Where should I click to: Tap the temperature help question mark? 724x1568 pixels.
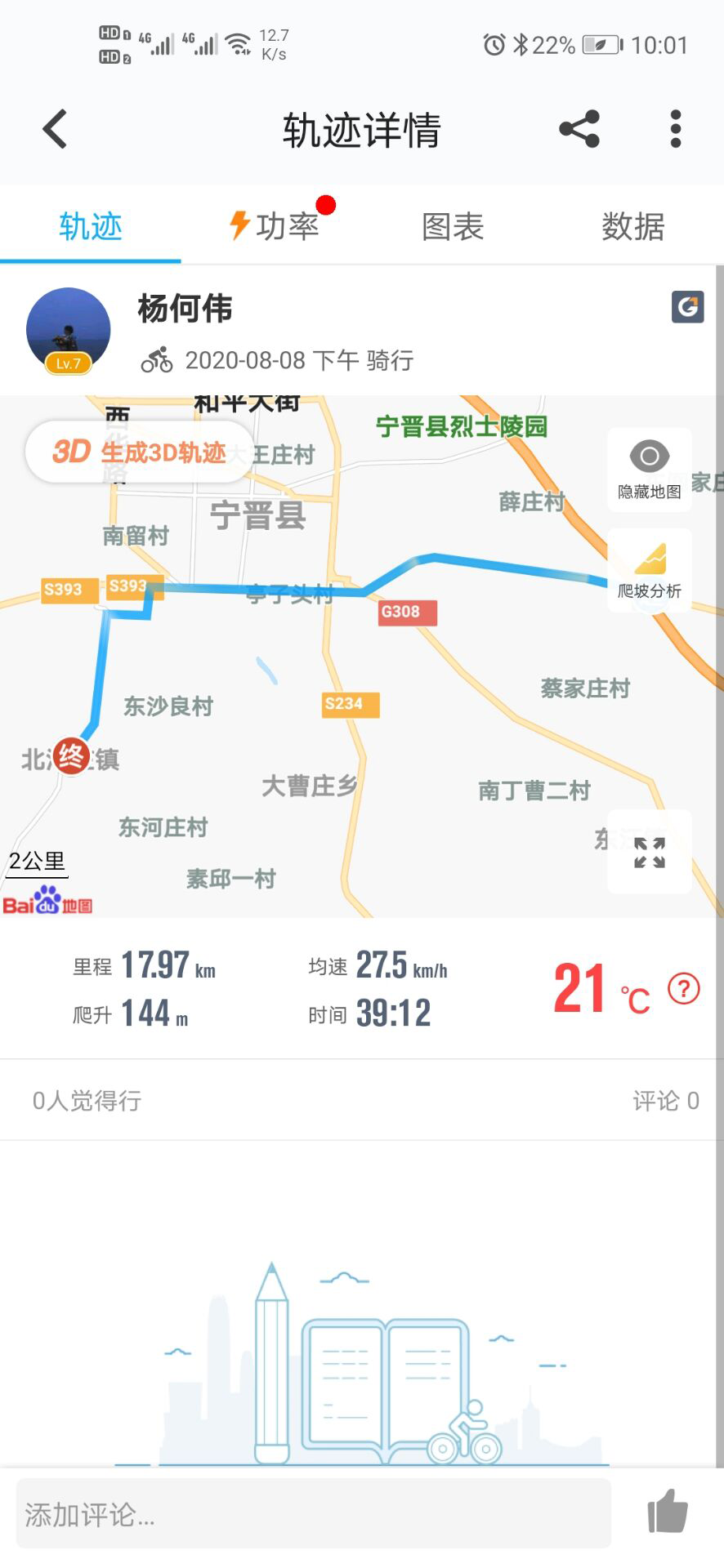tap(684, 989)
